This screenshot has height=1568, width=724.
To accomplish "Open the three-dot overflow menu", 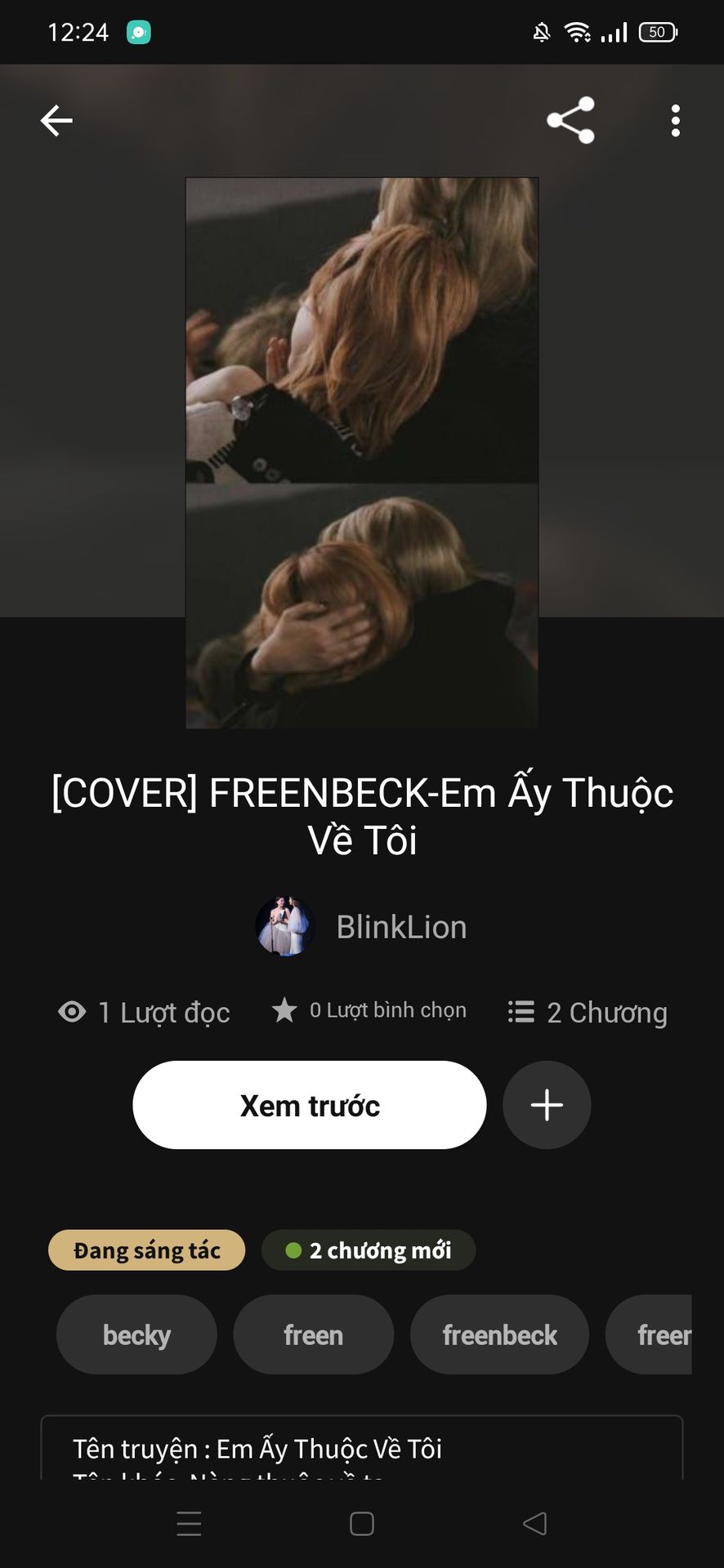I will (675, 121).
